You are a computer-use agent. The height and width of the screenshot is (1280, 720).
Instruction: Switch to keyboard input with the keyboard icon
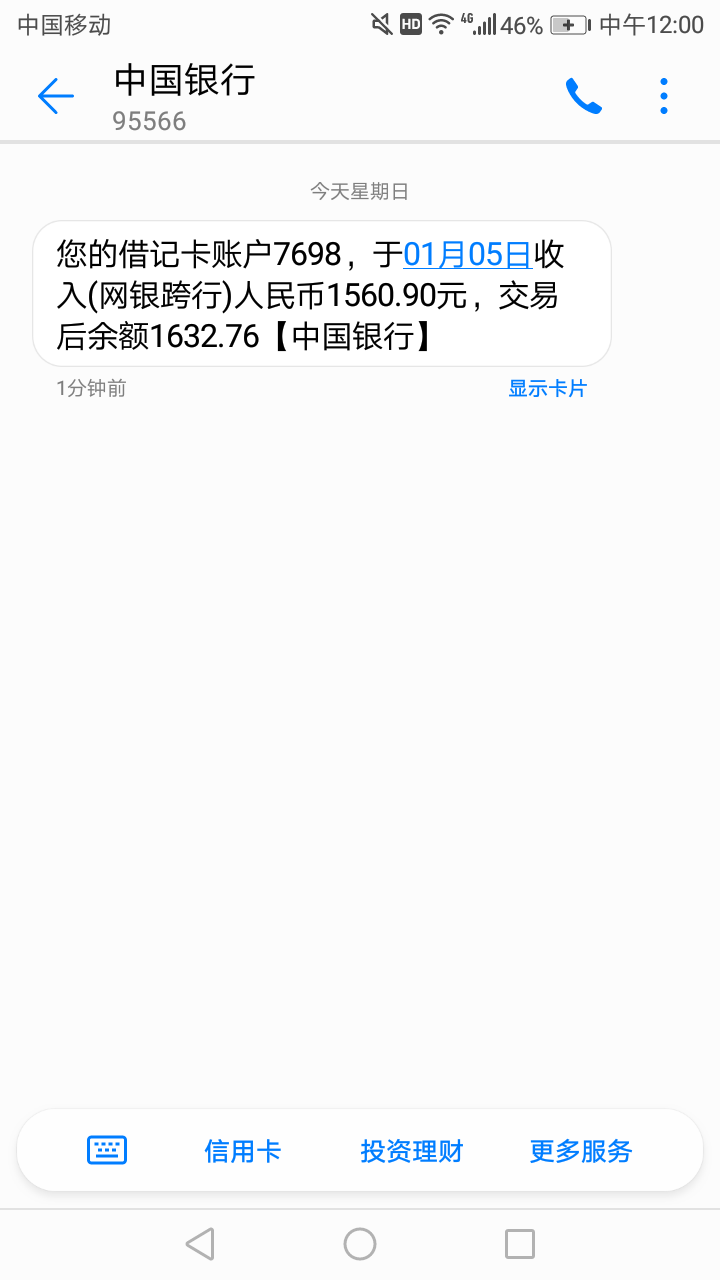(x=107, y=1150)
